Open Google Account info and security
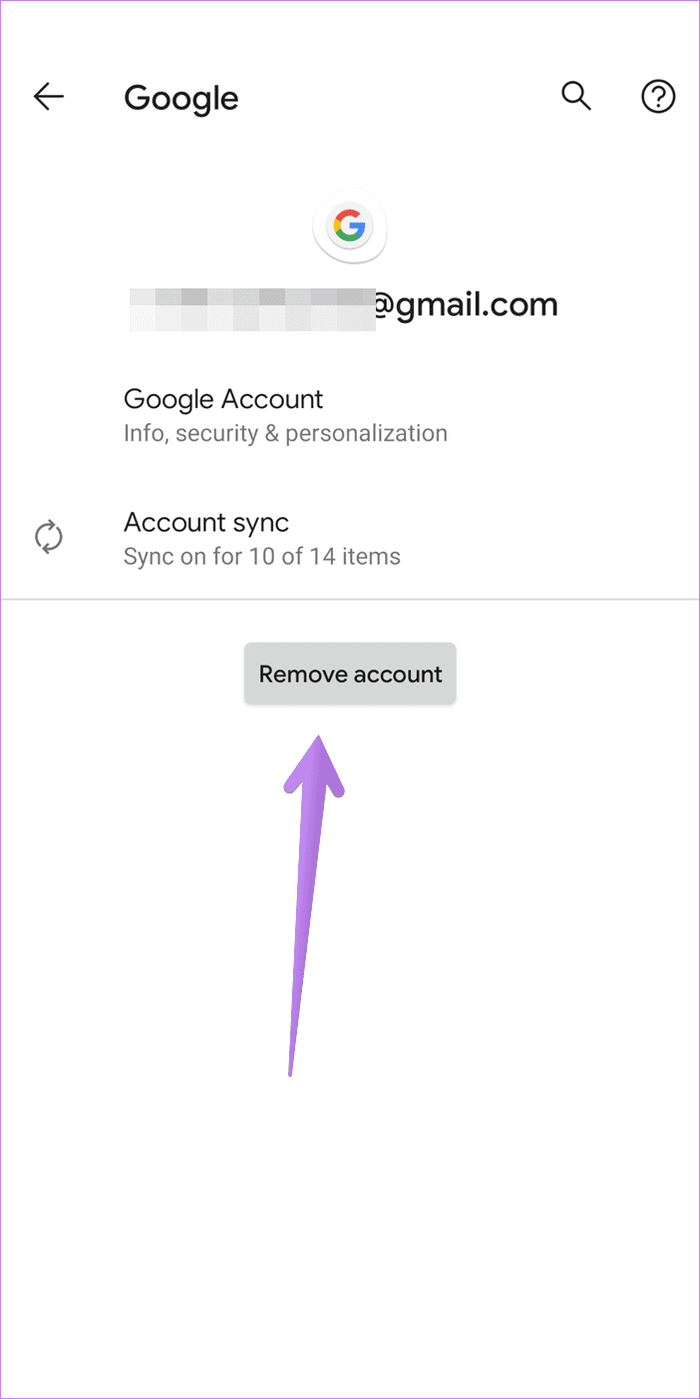The height and width of the screenshot is (1399, 700). pyautogui.click(x=350, y=415)
